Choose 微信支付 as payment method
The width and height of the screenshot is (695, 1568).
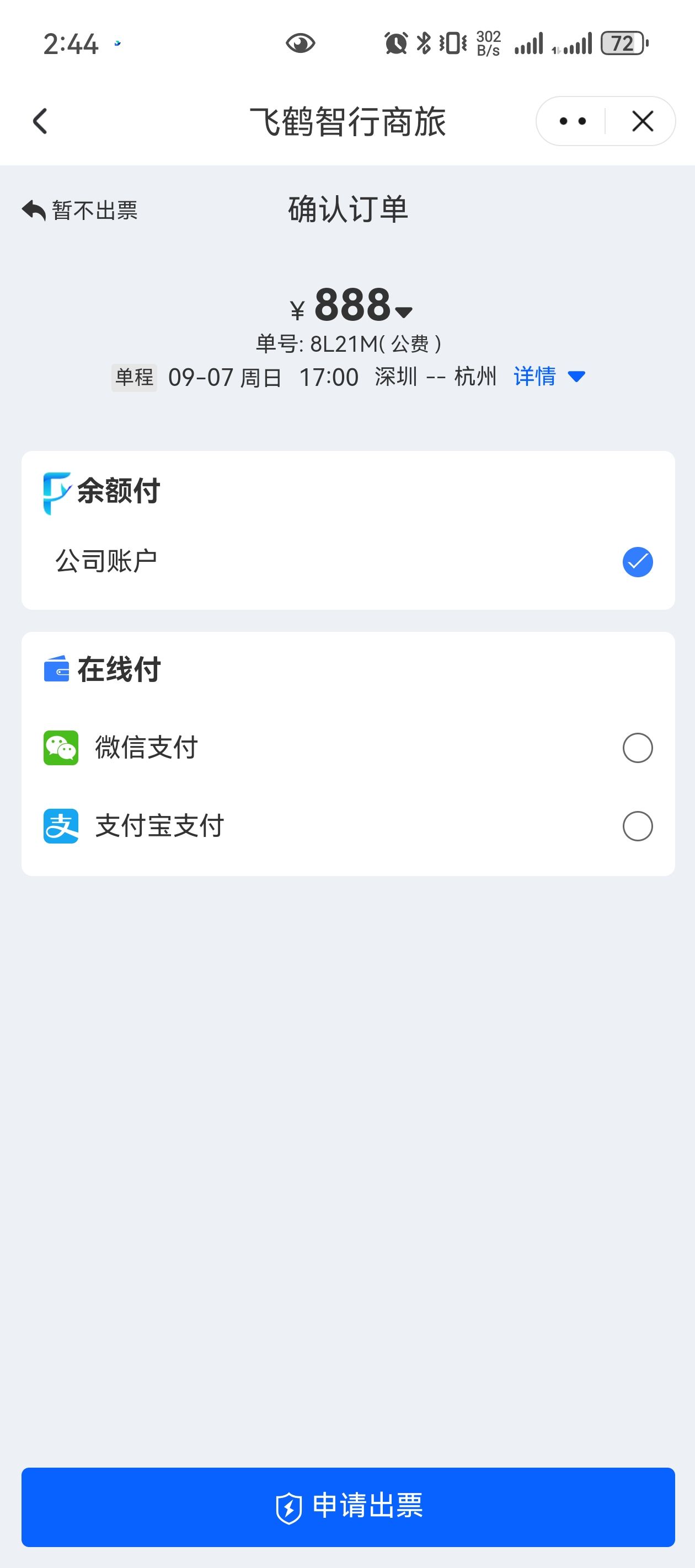(637, 748)
